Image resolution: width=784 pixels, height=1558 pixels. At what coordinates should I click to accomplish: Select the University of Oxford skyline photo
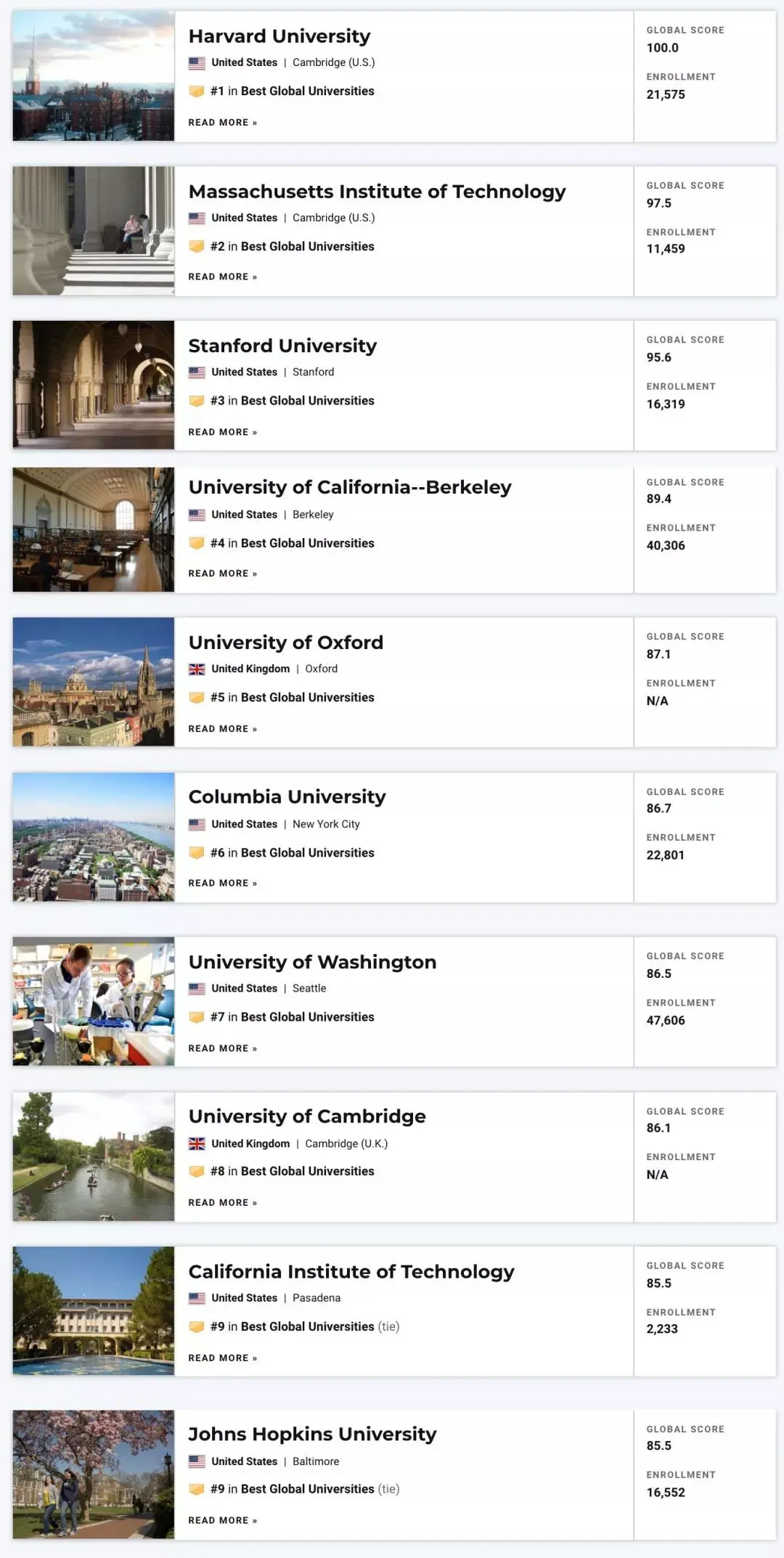pyautogui.click(x=94, y=682)
